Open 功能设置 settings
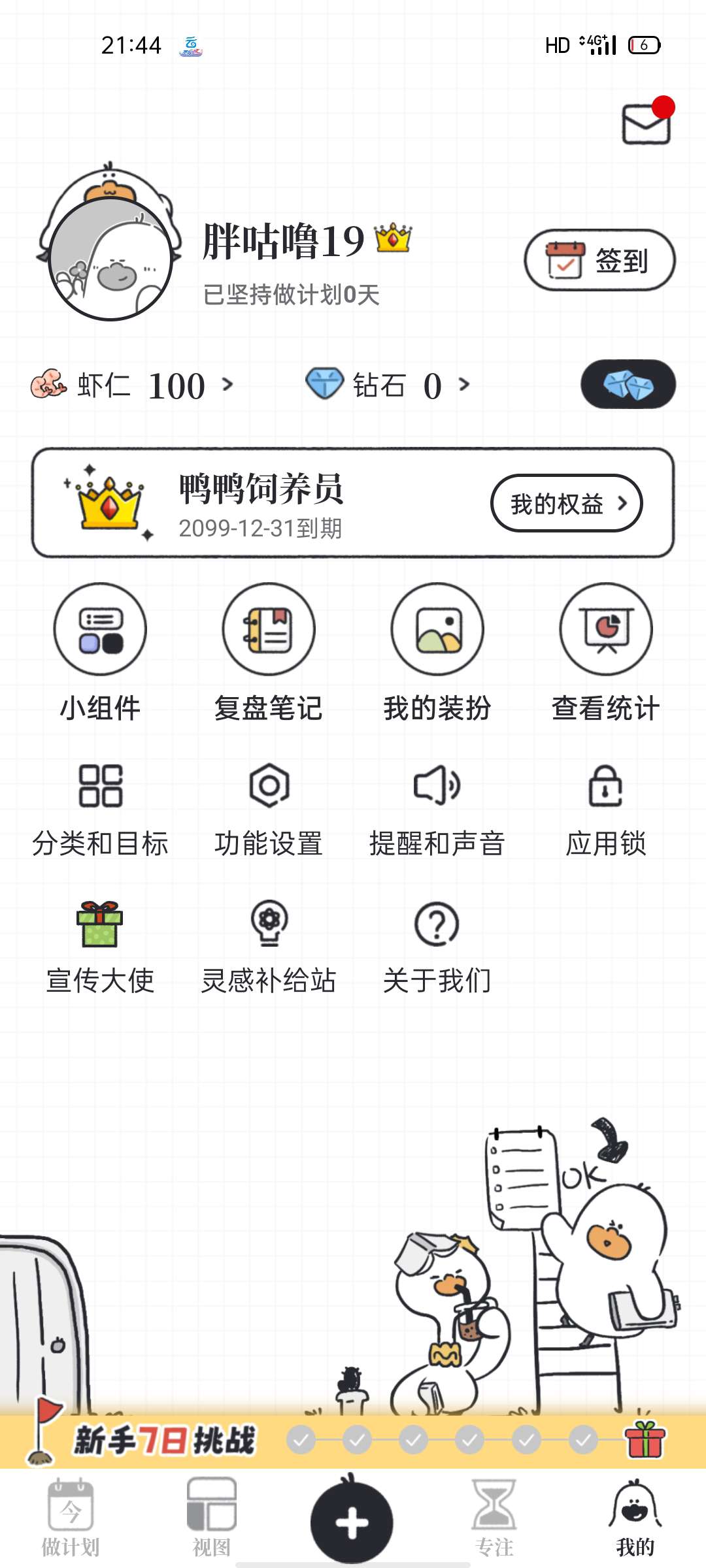This screenshot has width=706, height=1568. pos(269,811)
